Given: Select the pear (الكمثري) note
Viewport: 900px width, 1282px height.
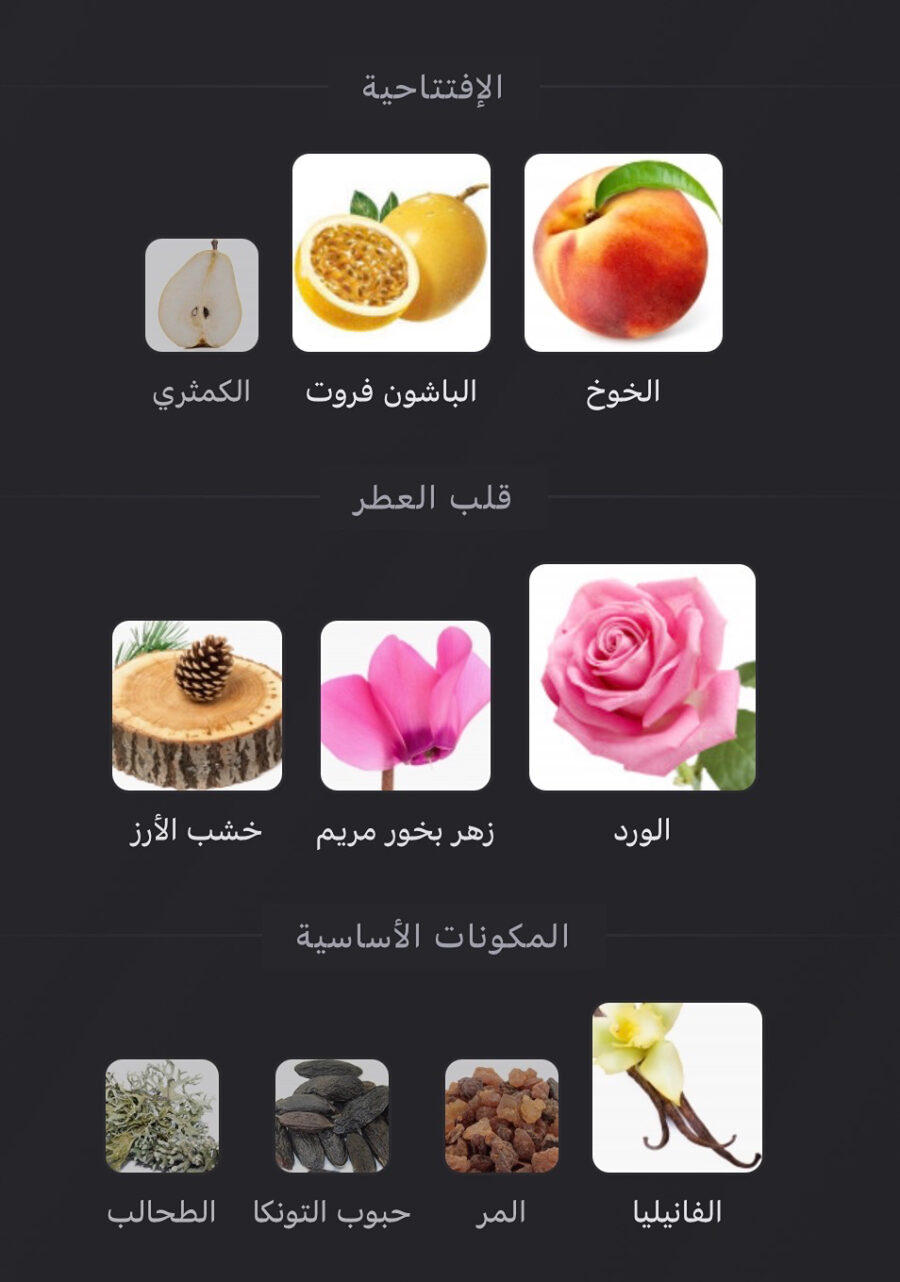Looking at the screenshot, I should click(202, 295).
